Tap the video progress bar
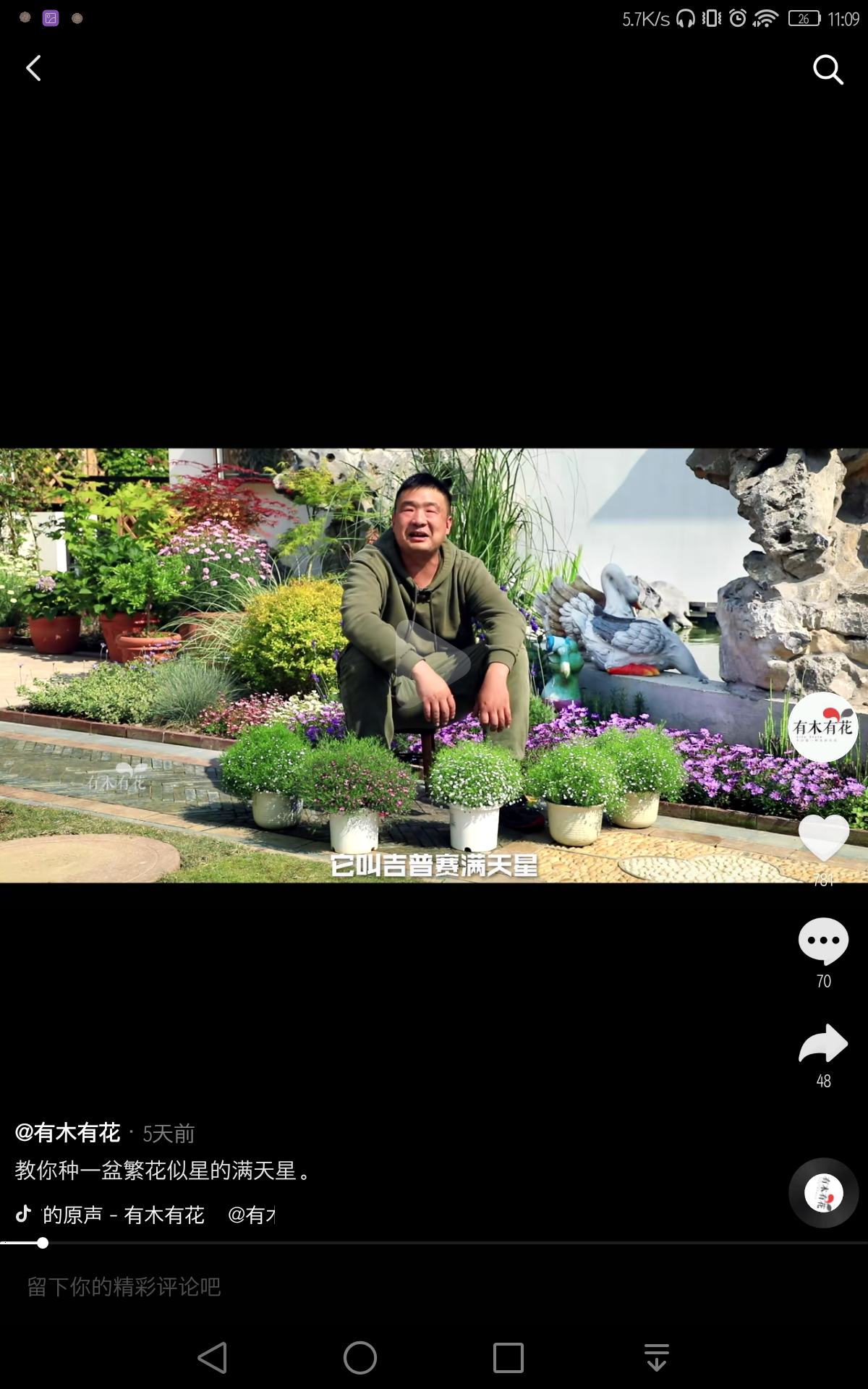This screenshot has width=868, height=1389. 434,1243
